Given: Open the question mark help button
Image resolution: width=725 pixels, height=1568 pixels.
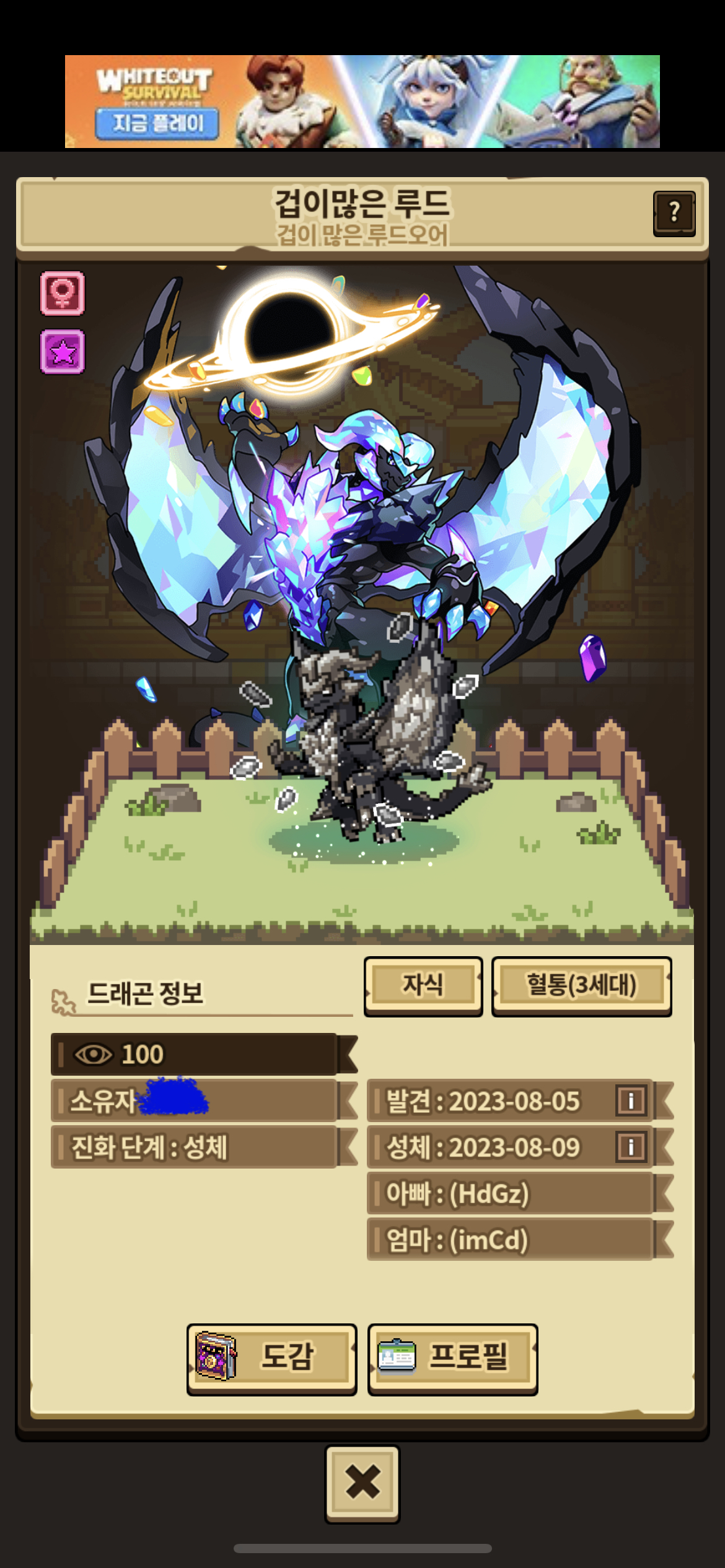Looking at the screenshot, I should 674,213.
